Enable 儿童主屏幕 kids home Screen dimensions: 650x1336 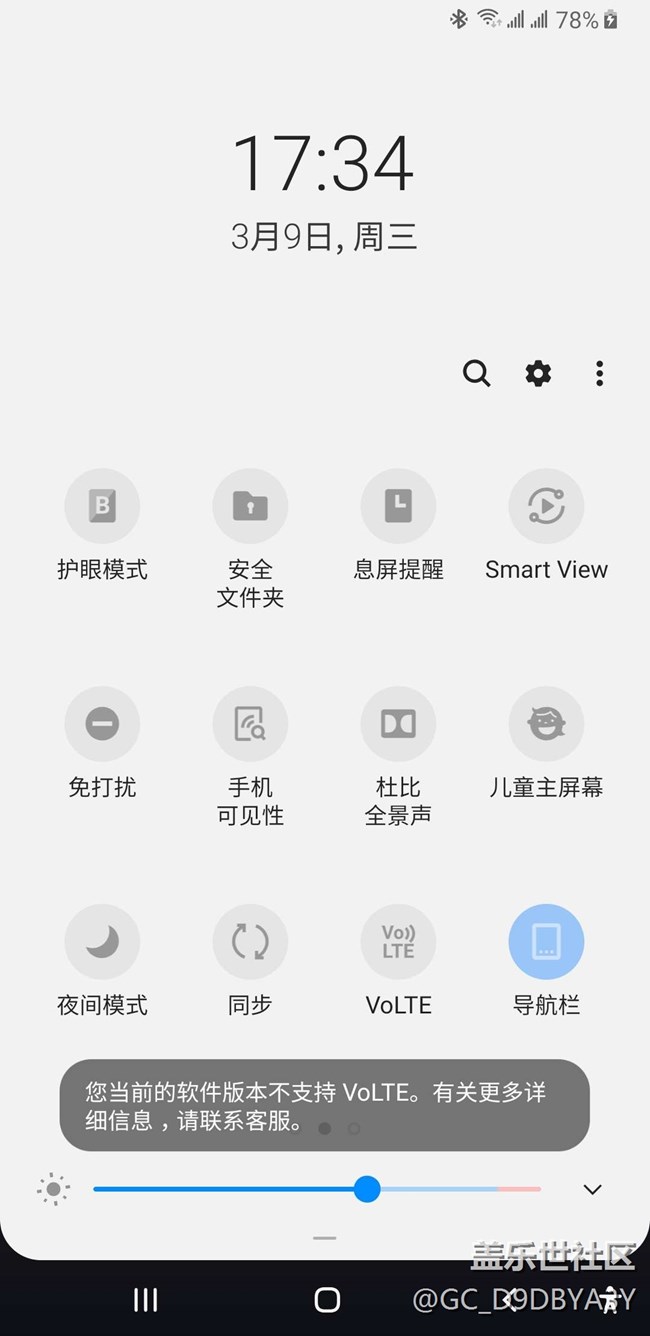pos(546,724)
